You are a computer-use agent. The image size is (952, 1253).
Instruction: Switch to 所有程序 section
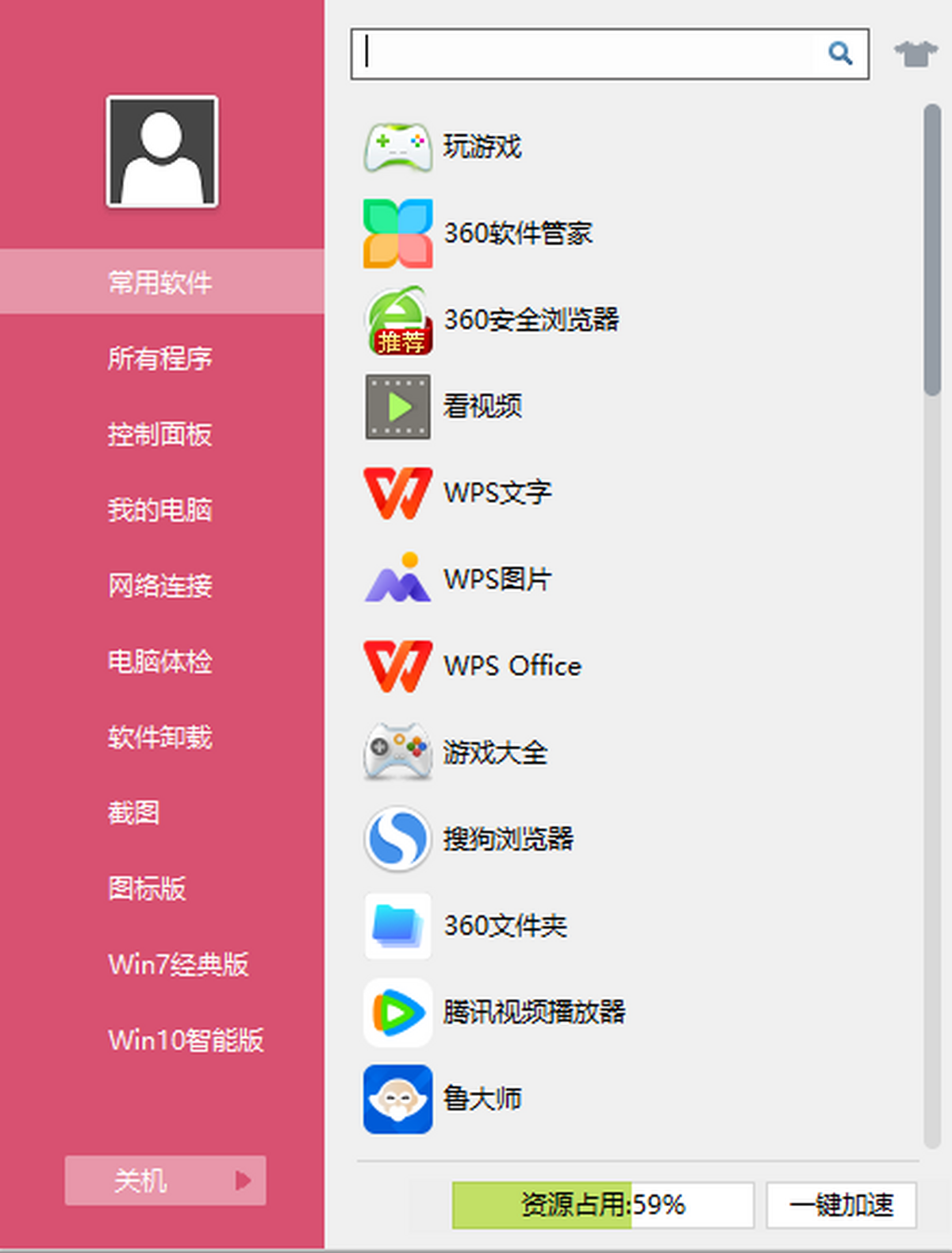pos(160,359)
